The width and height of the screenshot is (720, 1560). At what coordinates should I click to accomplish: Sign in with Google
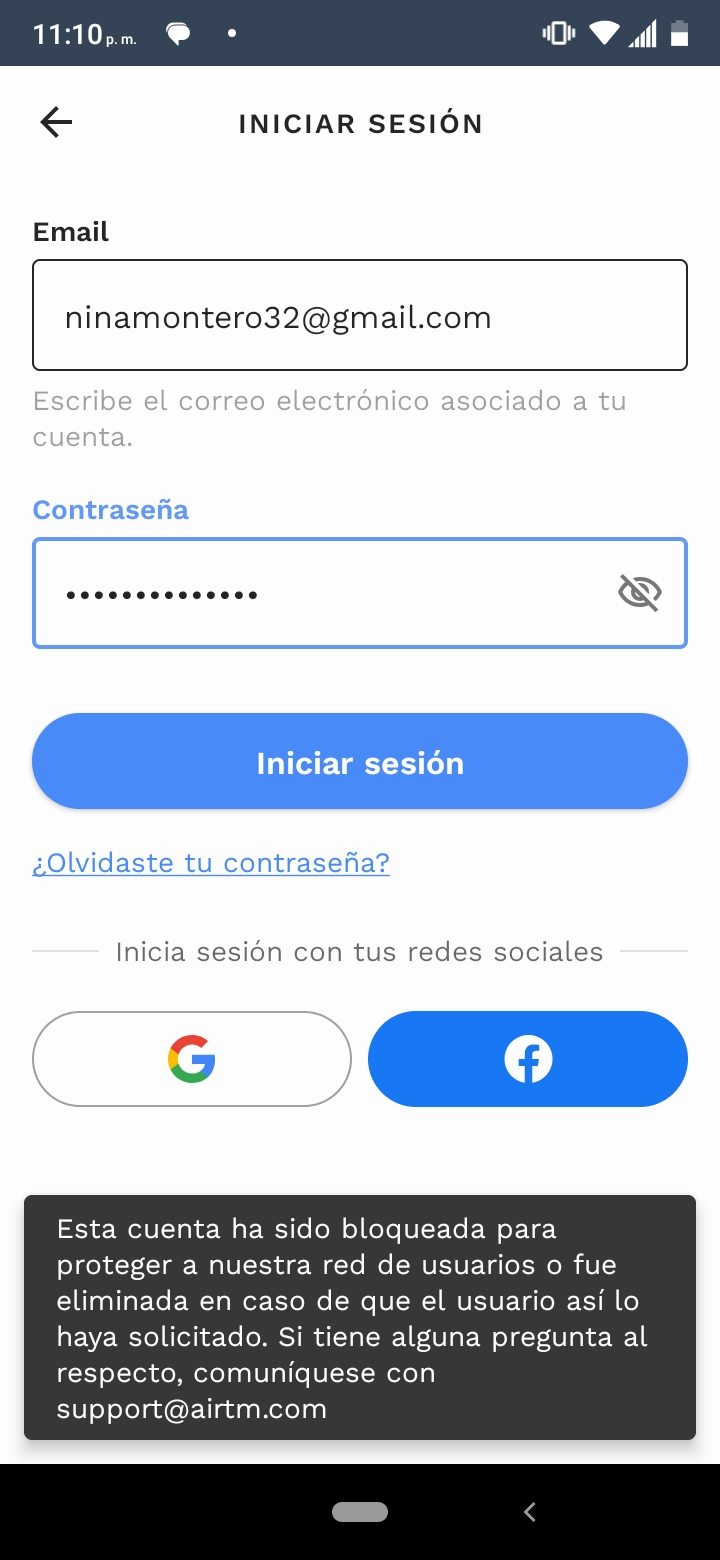tap(192, 1059)
